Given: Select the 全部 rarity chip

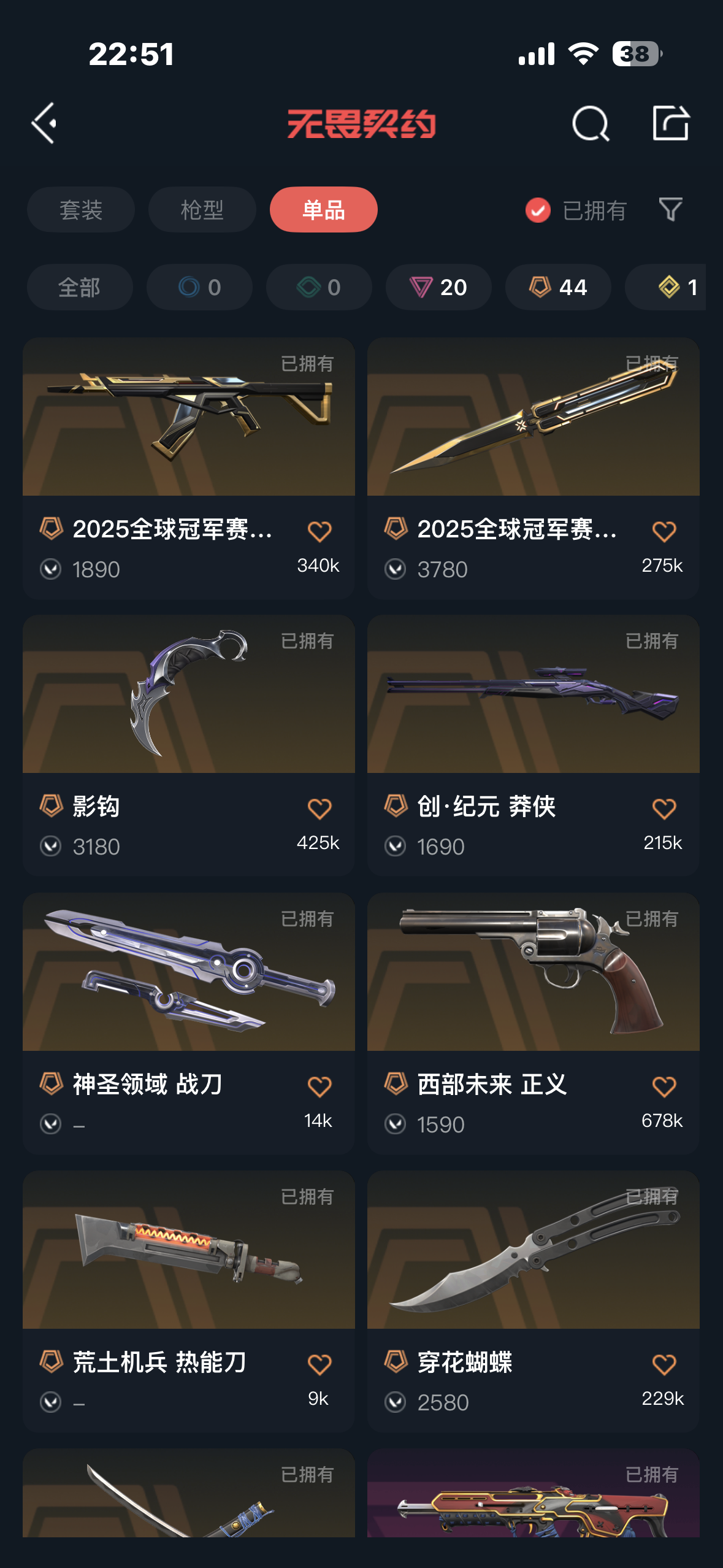Looking at the screenshot, I should point(80,287).
